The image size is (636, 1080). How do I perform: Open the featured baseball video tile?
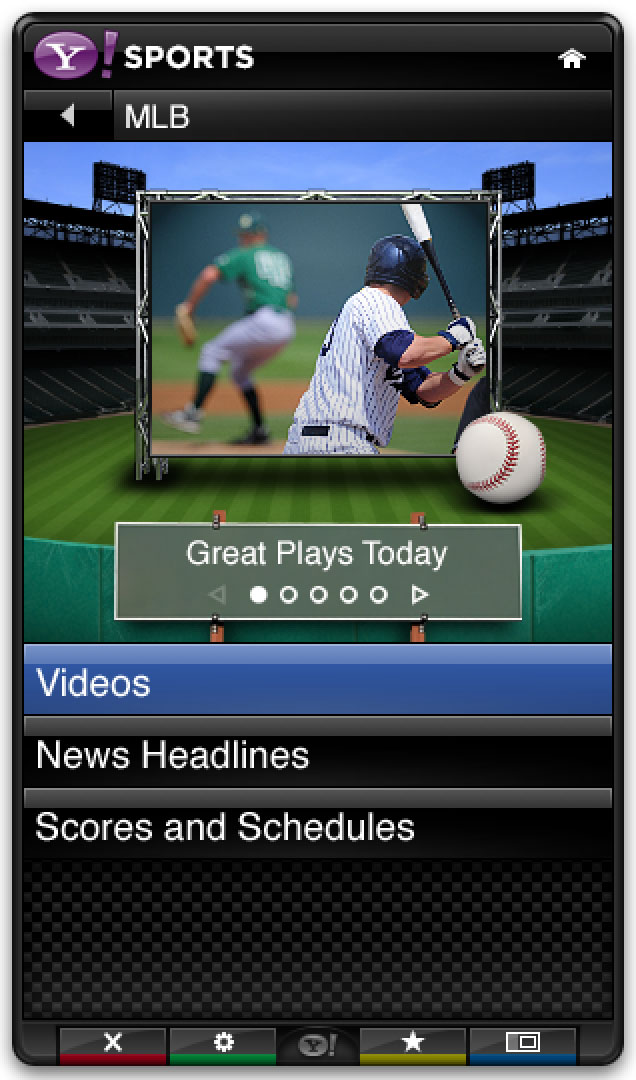[x=318, y=328]
